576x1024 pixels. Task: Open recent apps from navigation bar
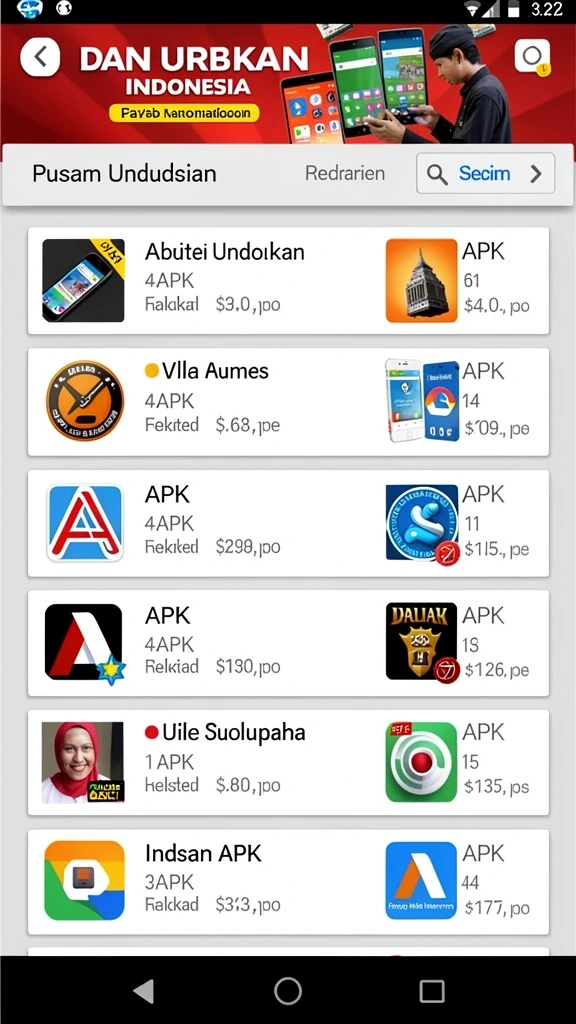pyautogui.click(x=432, y=991)
